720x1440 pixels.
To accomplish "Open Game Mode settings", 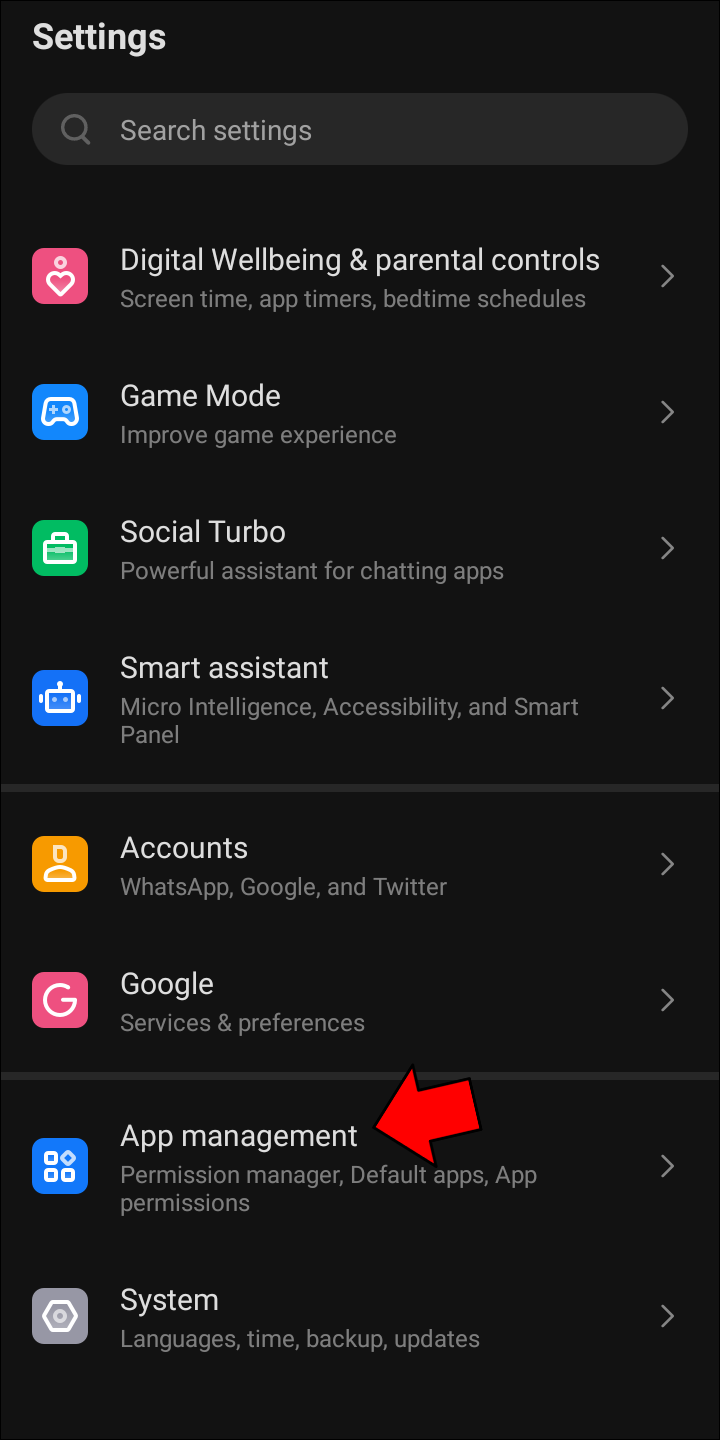I will [x=360, y=413].
